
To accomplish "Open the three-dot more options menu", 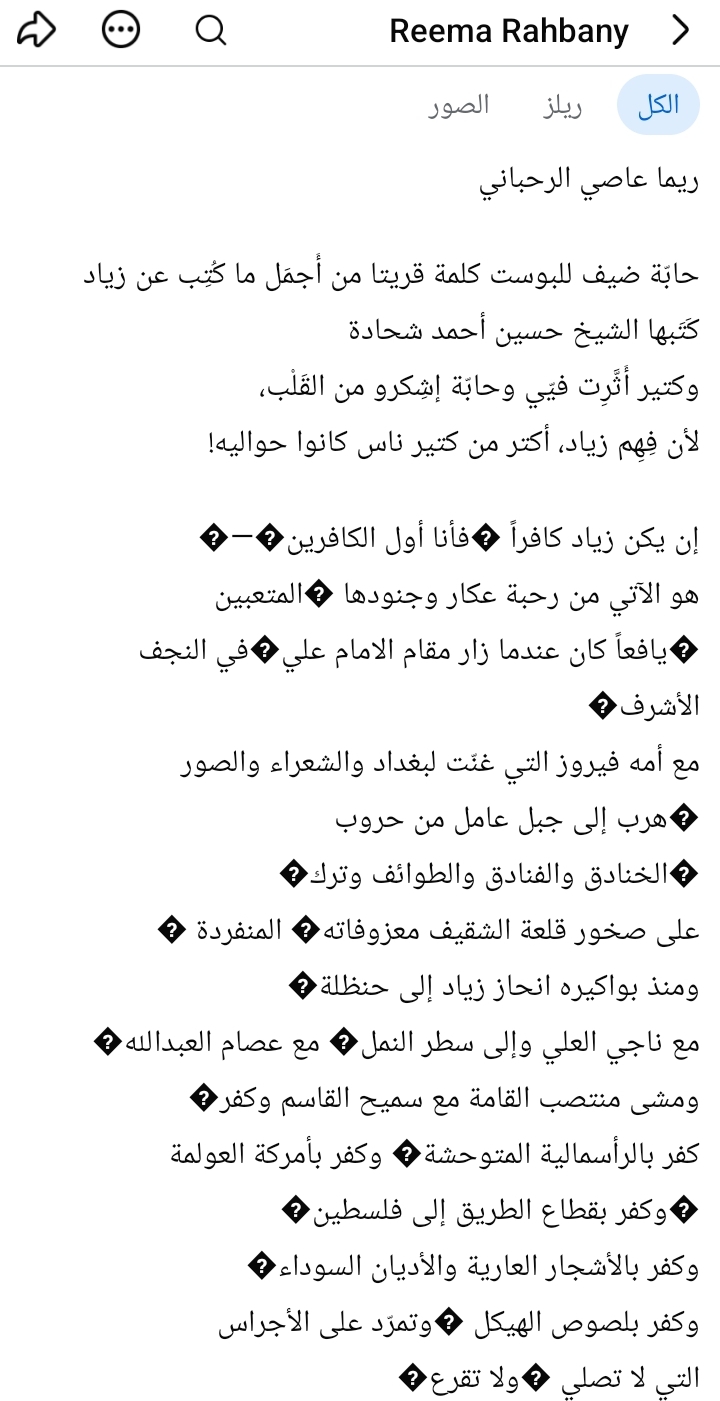I will click(121, 31).
